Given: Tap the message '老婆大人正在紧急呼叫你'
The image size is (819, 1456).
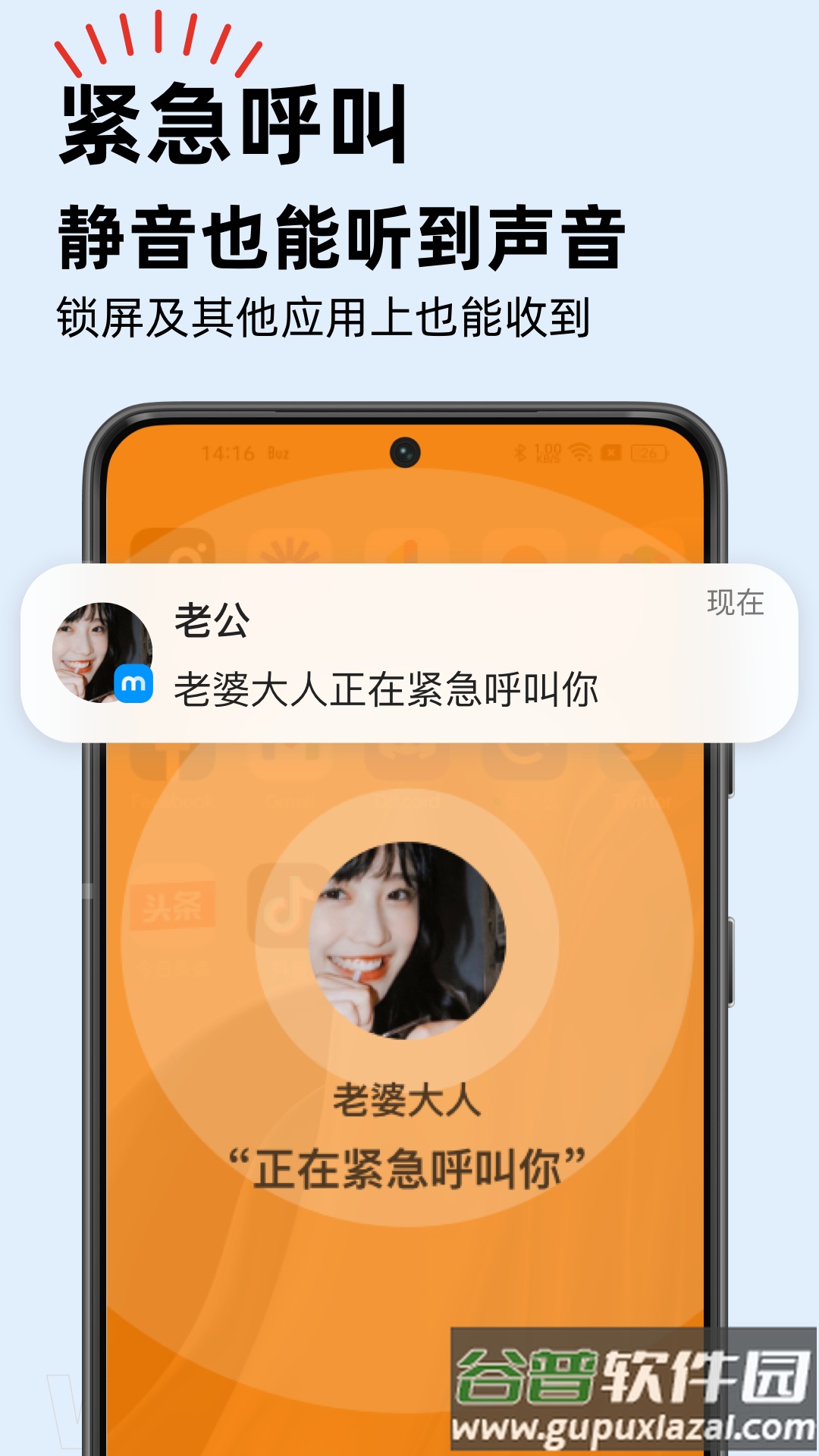Looking at the screenshot, I should [384, 686].
